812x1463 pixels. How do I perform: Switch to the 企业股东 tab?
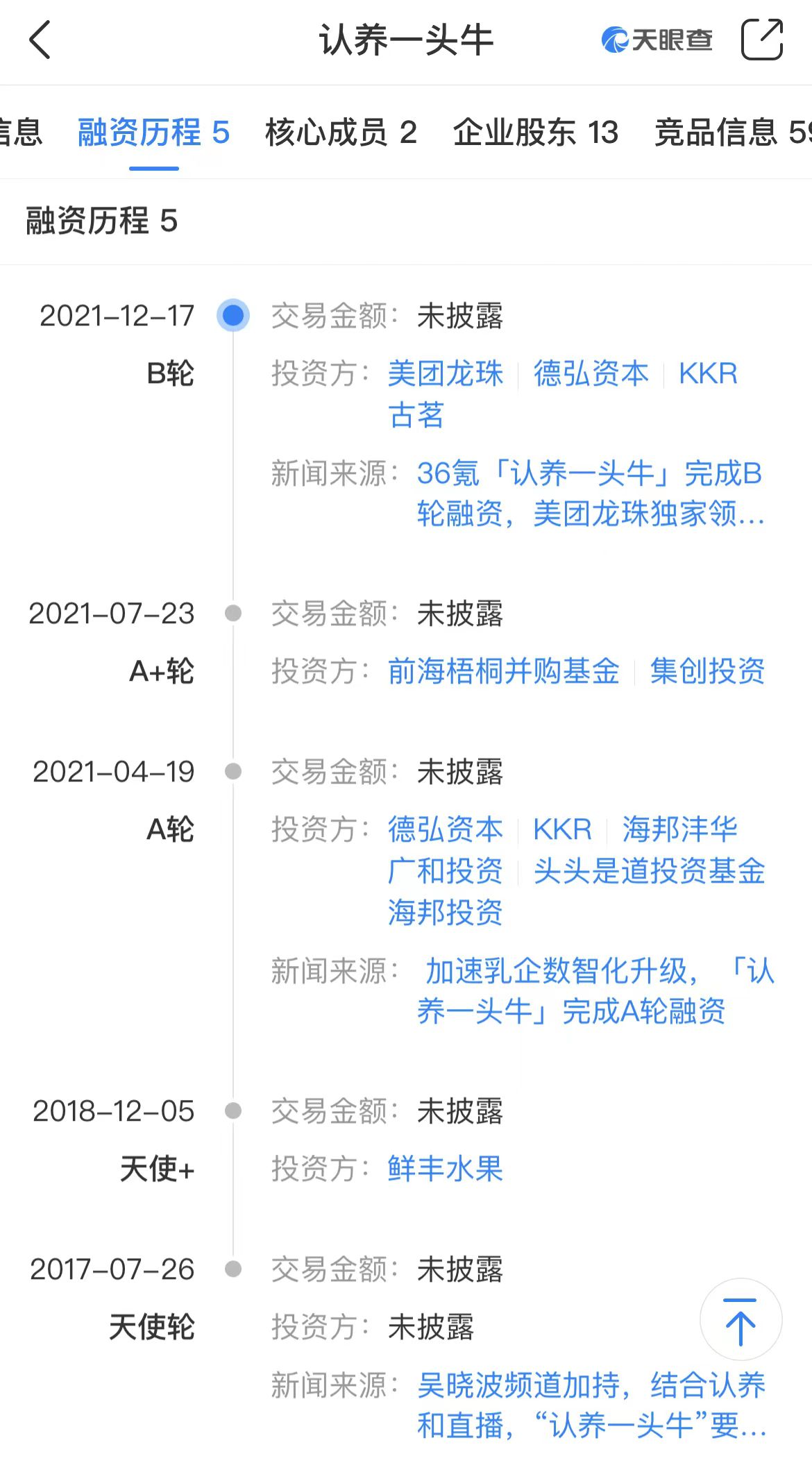535,132
